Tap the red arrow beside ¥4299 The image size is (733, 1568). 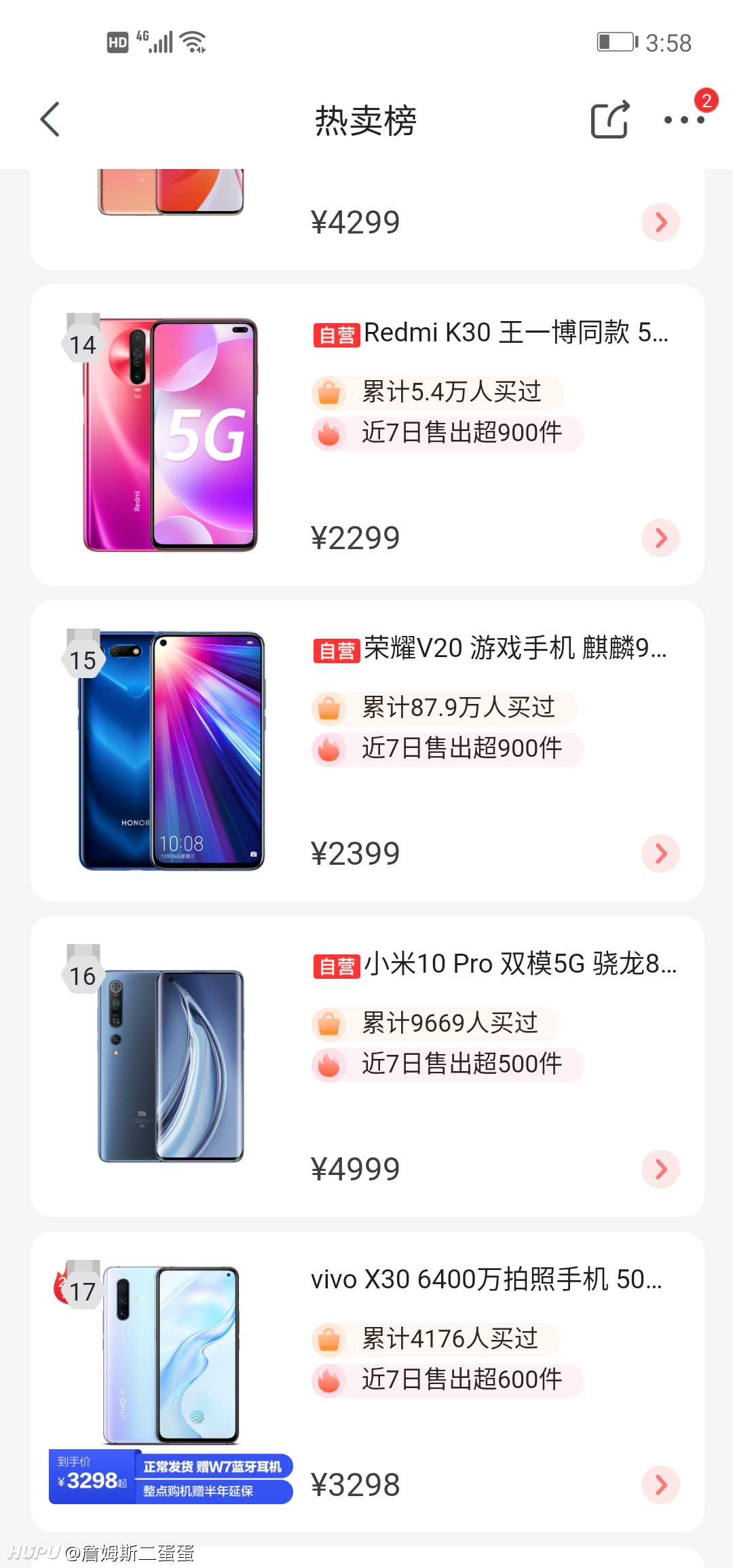click(660, 223)
